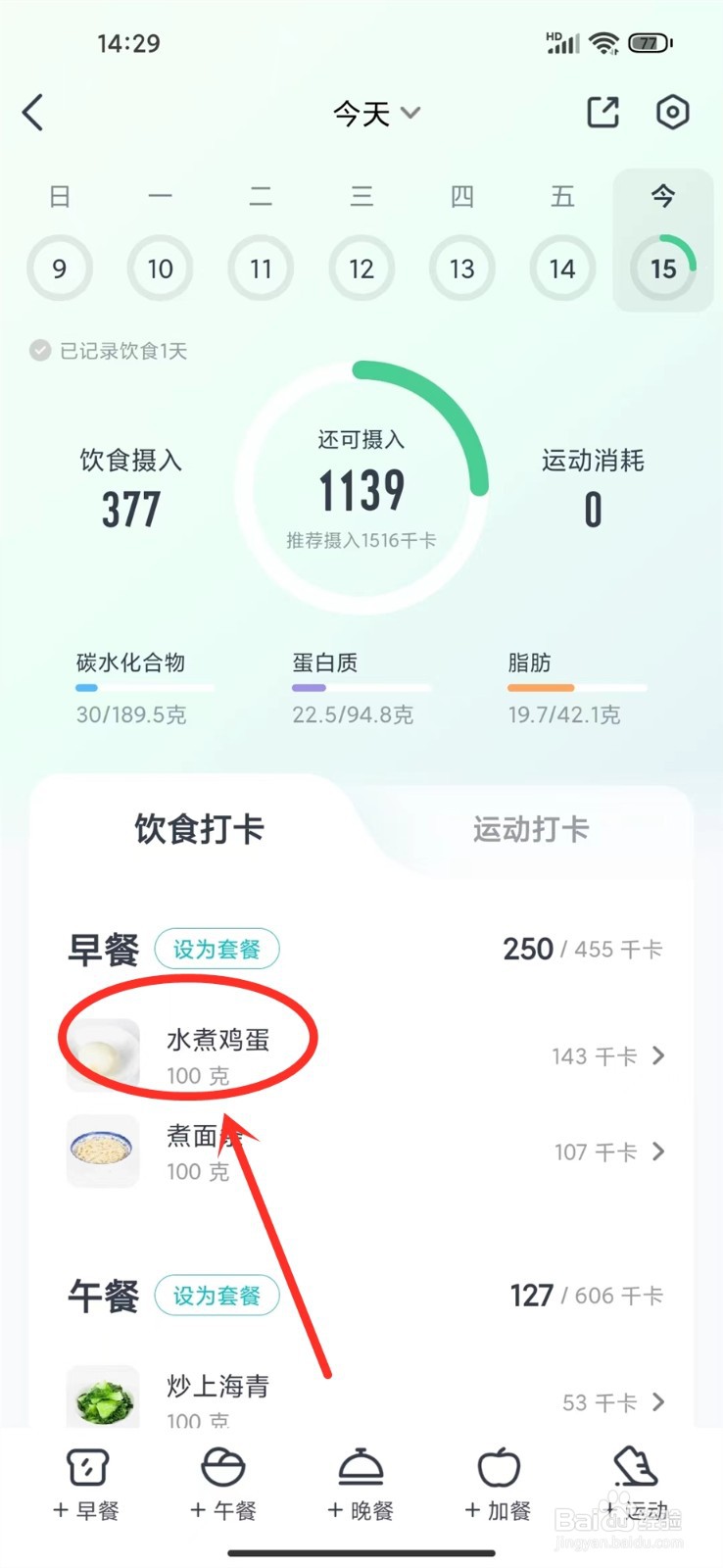
Task: Select date 15 marked 今
Action: pyautogui.click(x=663, y=269)
